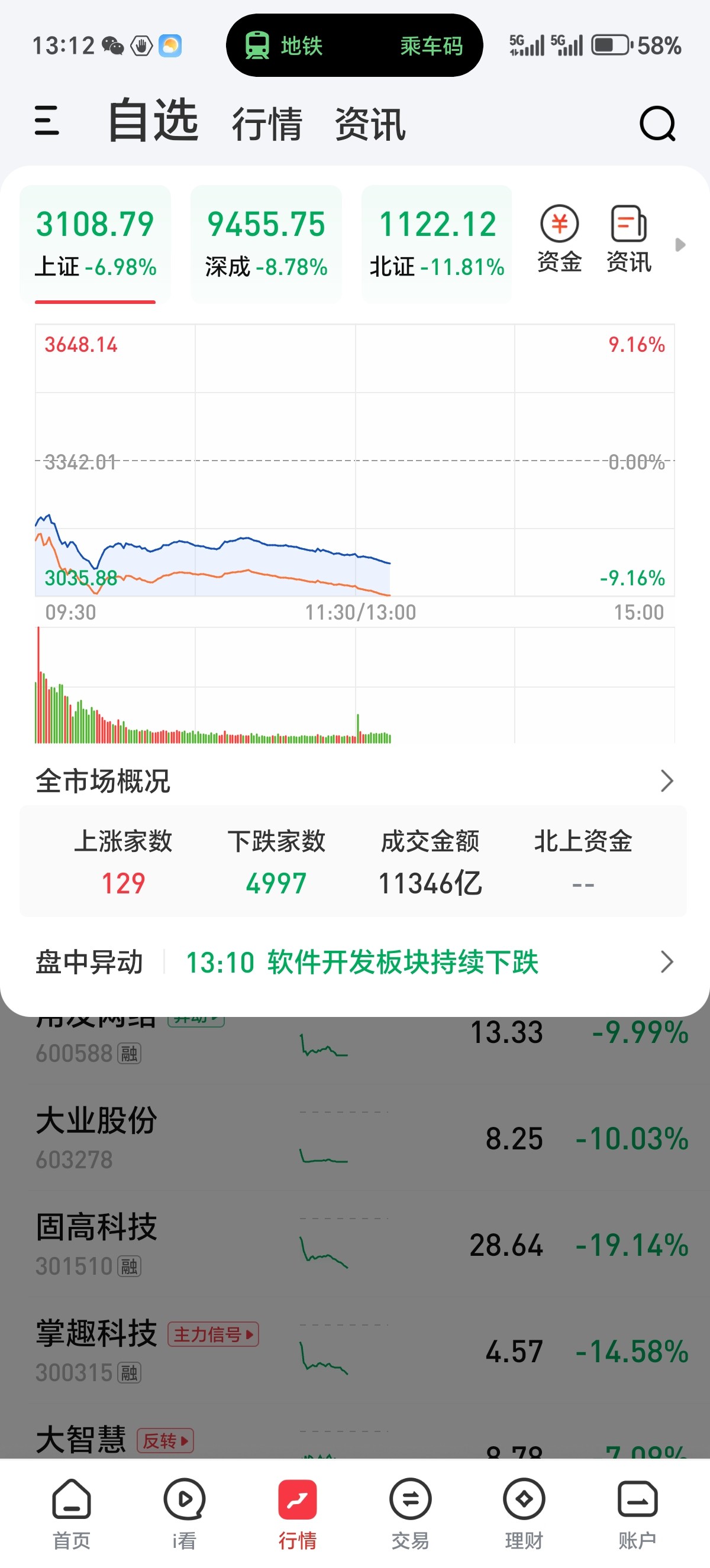This screenshot has height=1568, width=710.
Task: Open 大业股份 stock row
Action: (355, 1138)
